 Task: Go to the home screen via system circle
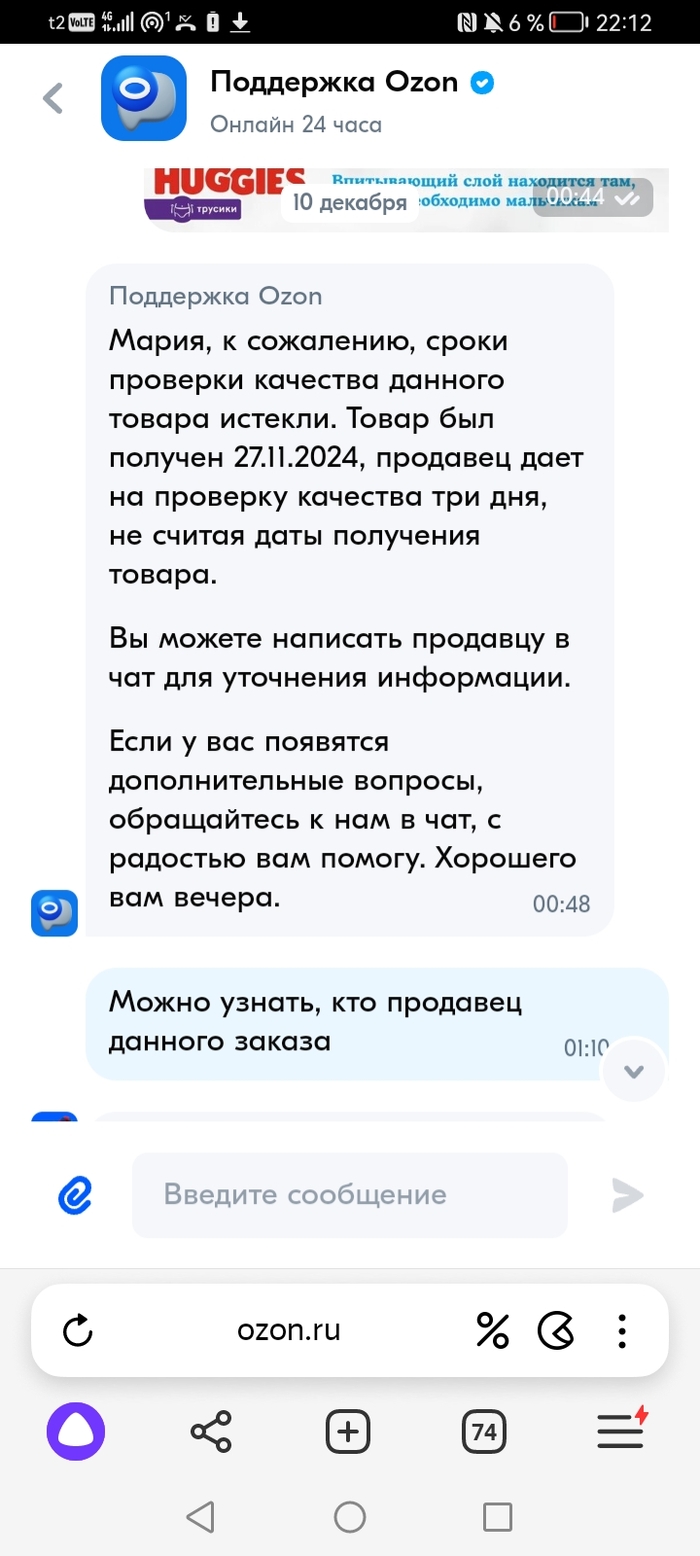(350, 1517)
